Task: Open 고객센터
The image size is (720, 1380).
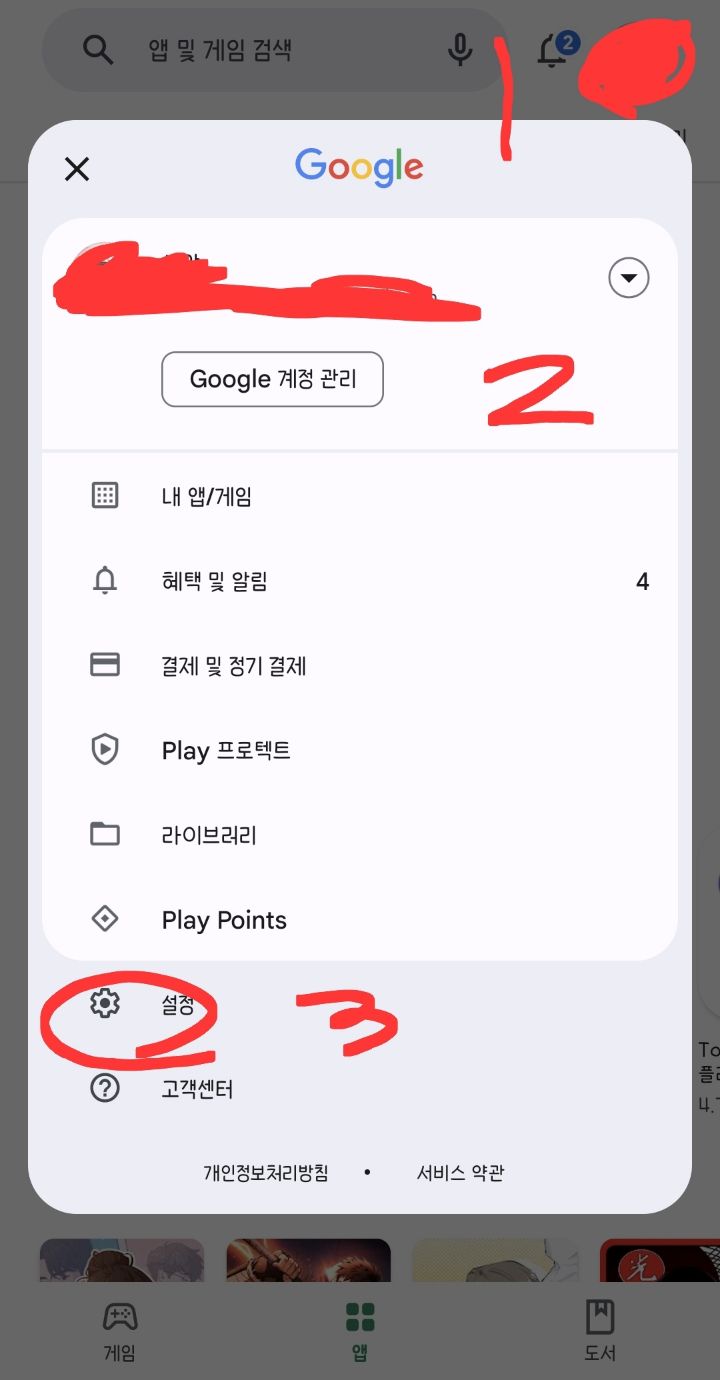Action: (197, 1088)
